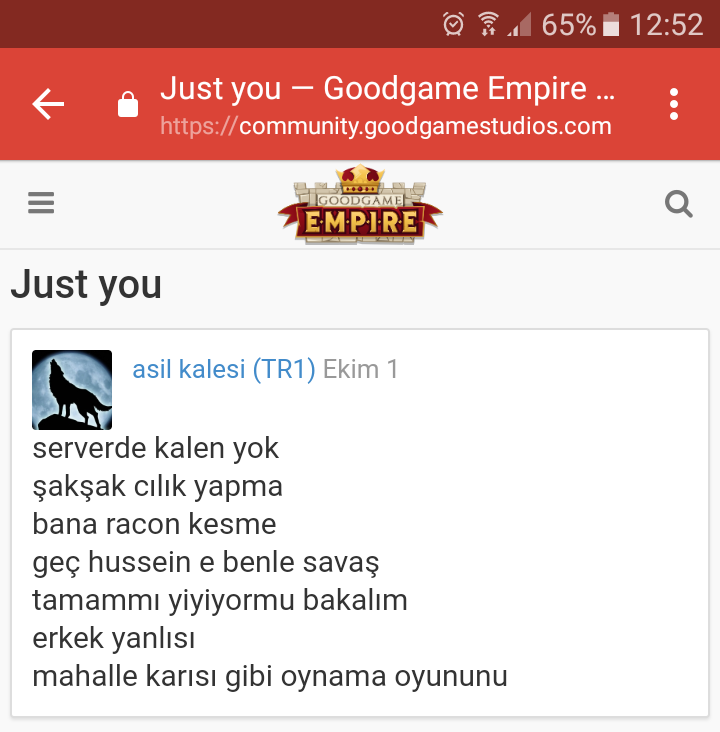Viewport: 720px width, 732px height.
Task: View site security lock info
Action: [128, 105]
